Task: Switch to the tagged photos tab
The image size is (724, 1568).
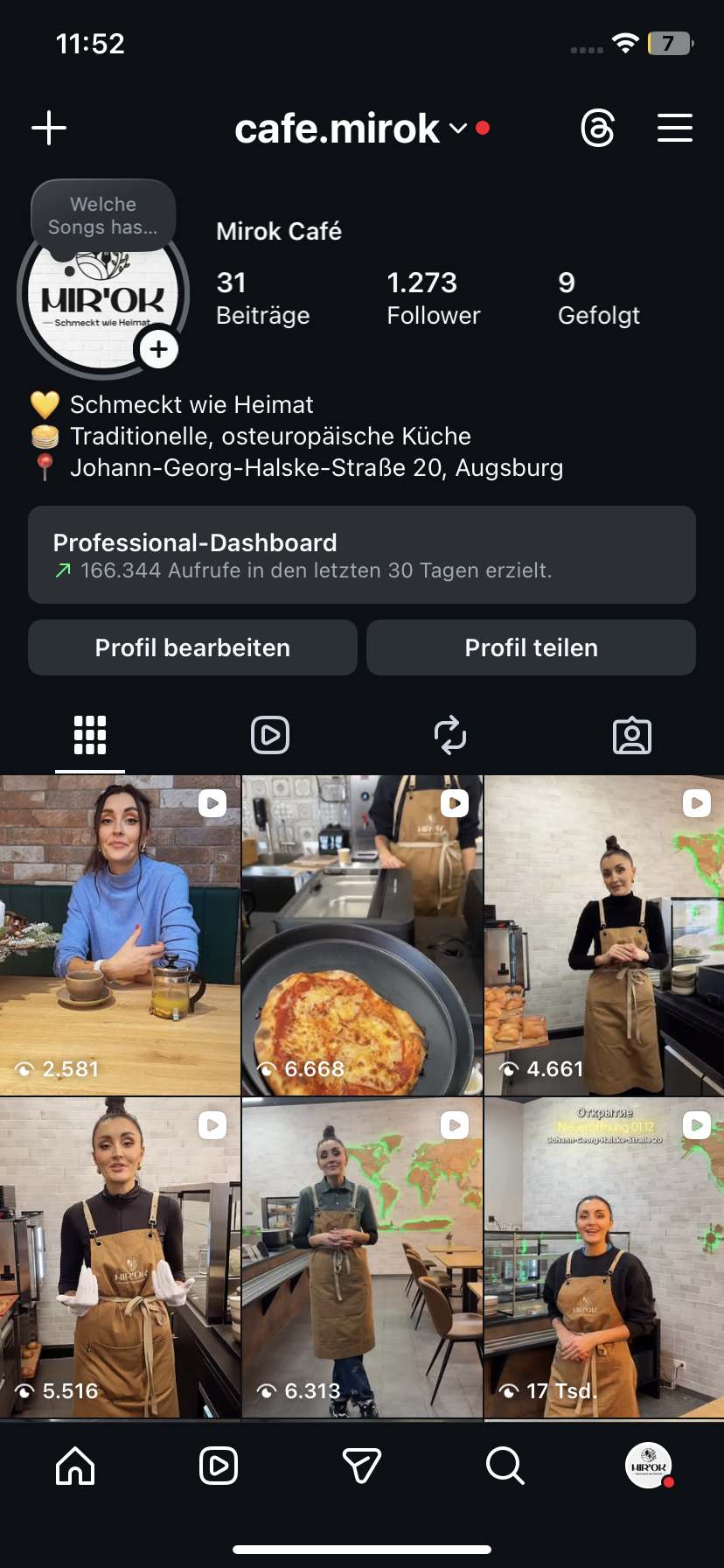Action: 631,735
